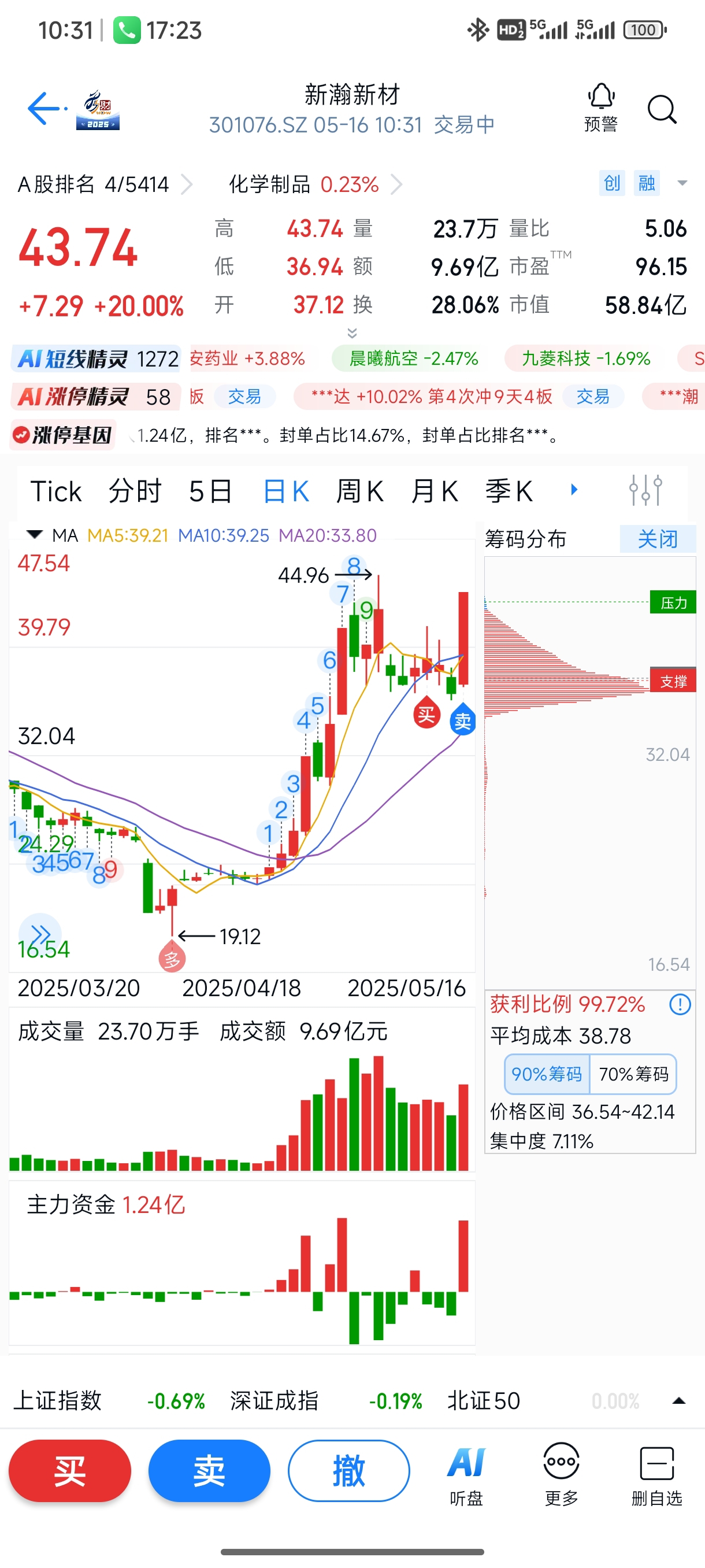Switch to the Tick chart tab

[x=56, y=491]
